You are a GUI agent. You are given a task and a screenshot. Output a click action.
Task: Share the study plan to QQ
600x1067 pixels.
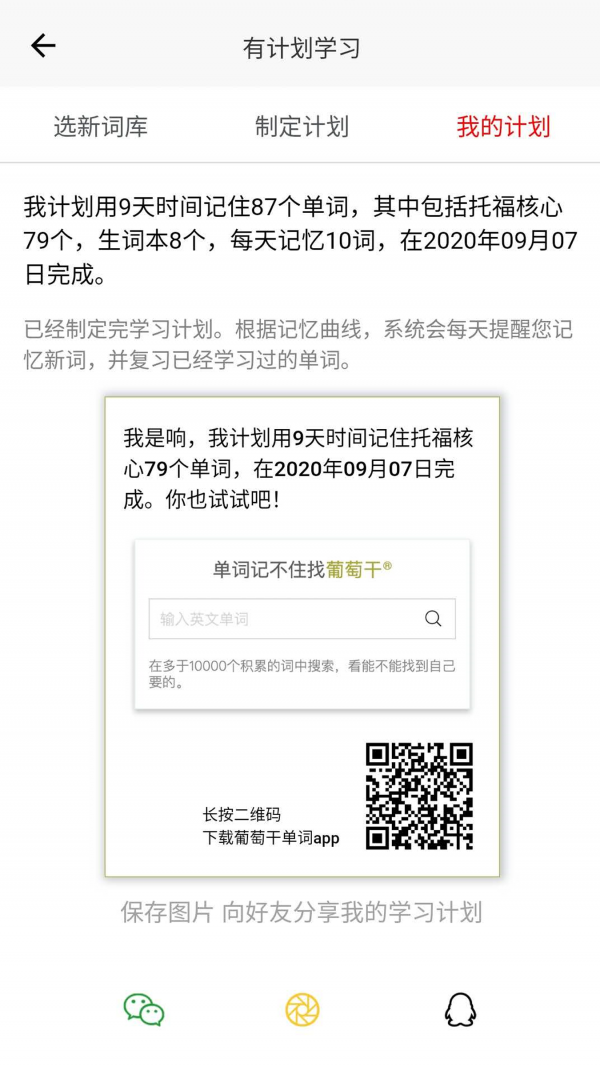click(460, 1010)
